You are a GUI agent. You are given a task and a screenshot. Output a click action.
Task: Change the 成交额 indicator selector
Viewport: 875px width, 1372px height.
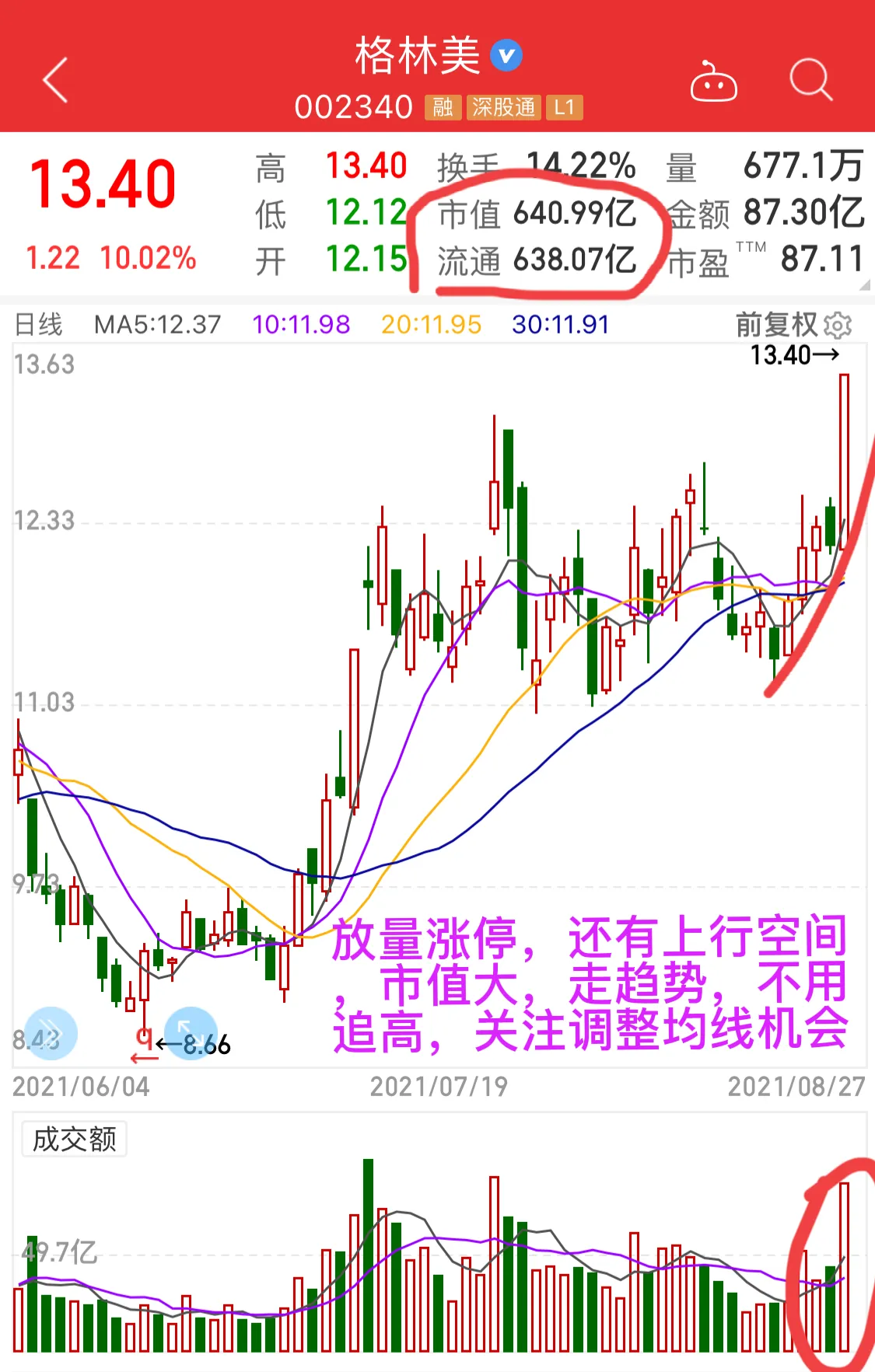(74, 1140)
